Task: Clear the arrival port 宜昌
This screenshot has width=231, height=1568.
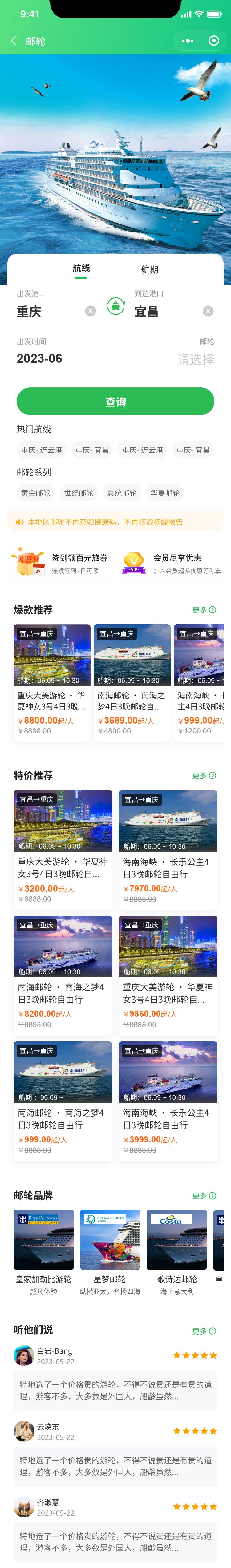Action: [x=208, y=311]
